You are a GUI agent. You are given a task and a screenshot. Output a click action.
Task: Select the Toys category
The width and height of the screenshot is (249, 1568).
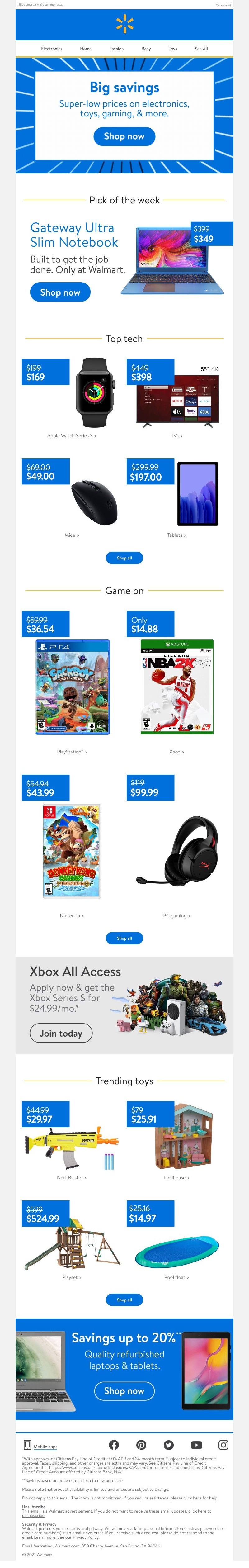pos(172,49)
